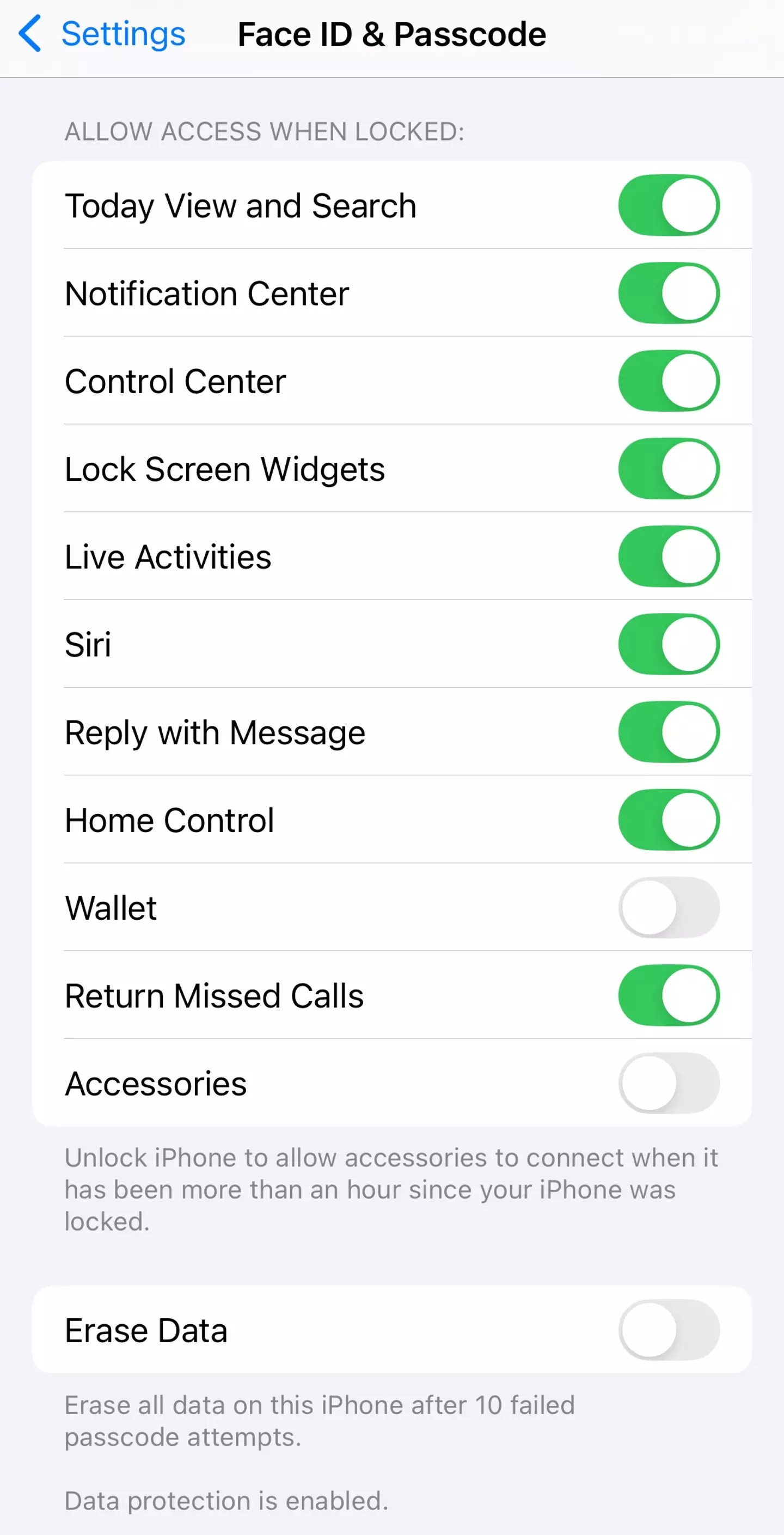
Task: Enable Accessories to connect when locked
Action: pyautogui.click(x=670, y=1082)
